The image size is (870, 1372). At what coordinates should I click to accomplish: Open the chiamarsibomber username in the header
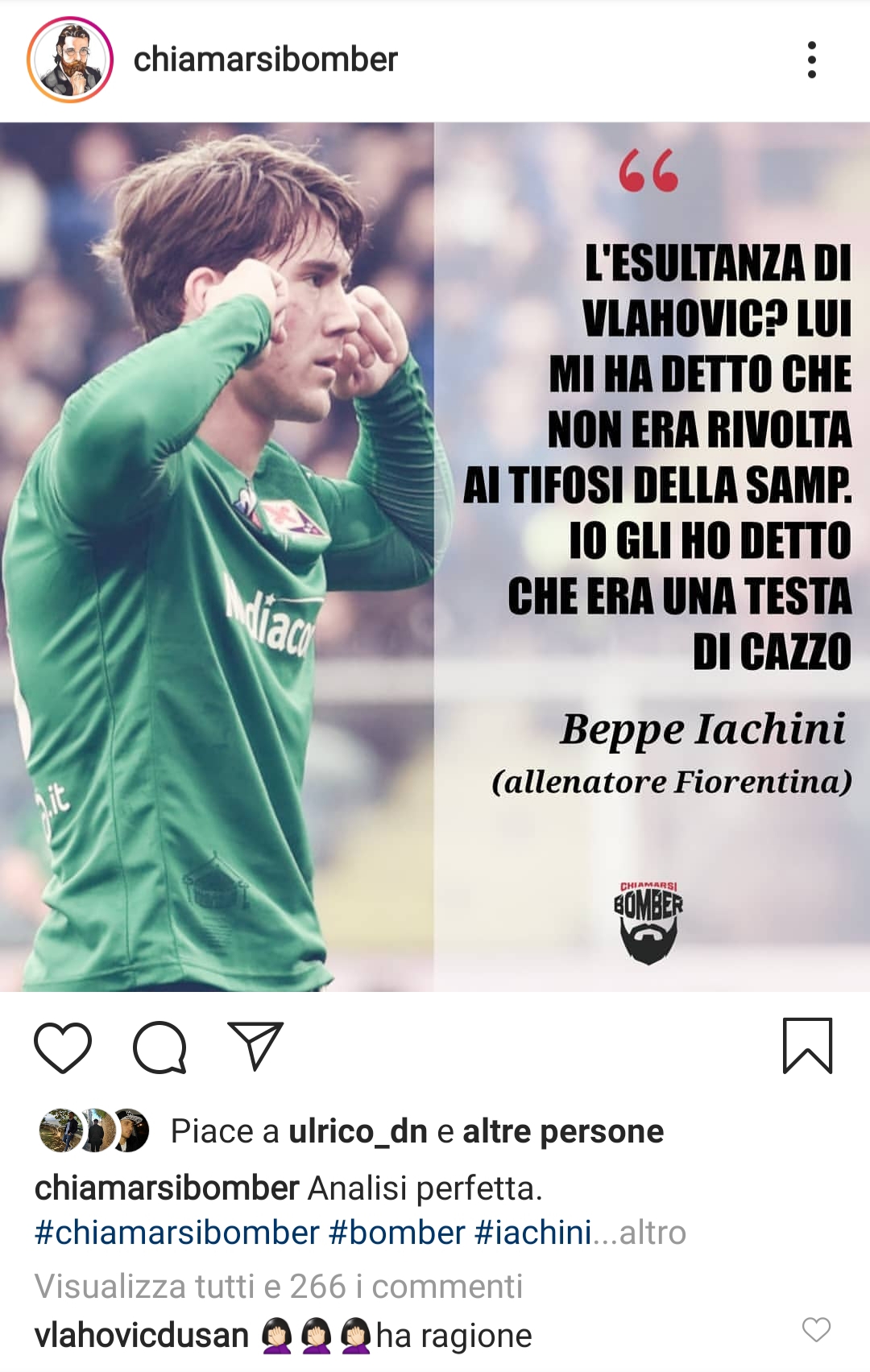coord(265,60)
